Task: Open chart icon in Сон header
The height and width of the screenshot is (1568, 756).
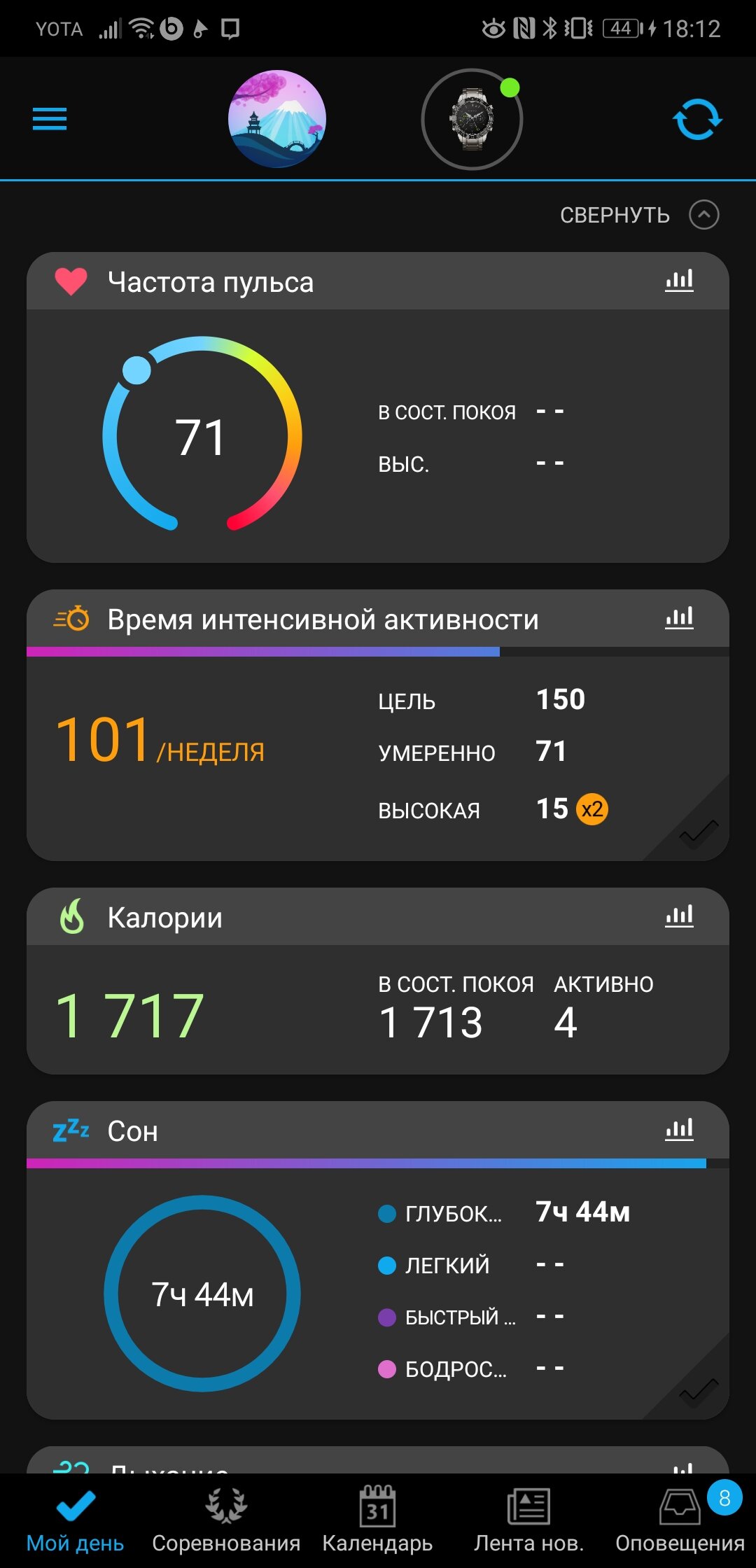Action: tap(679, 1129)
